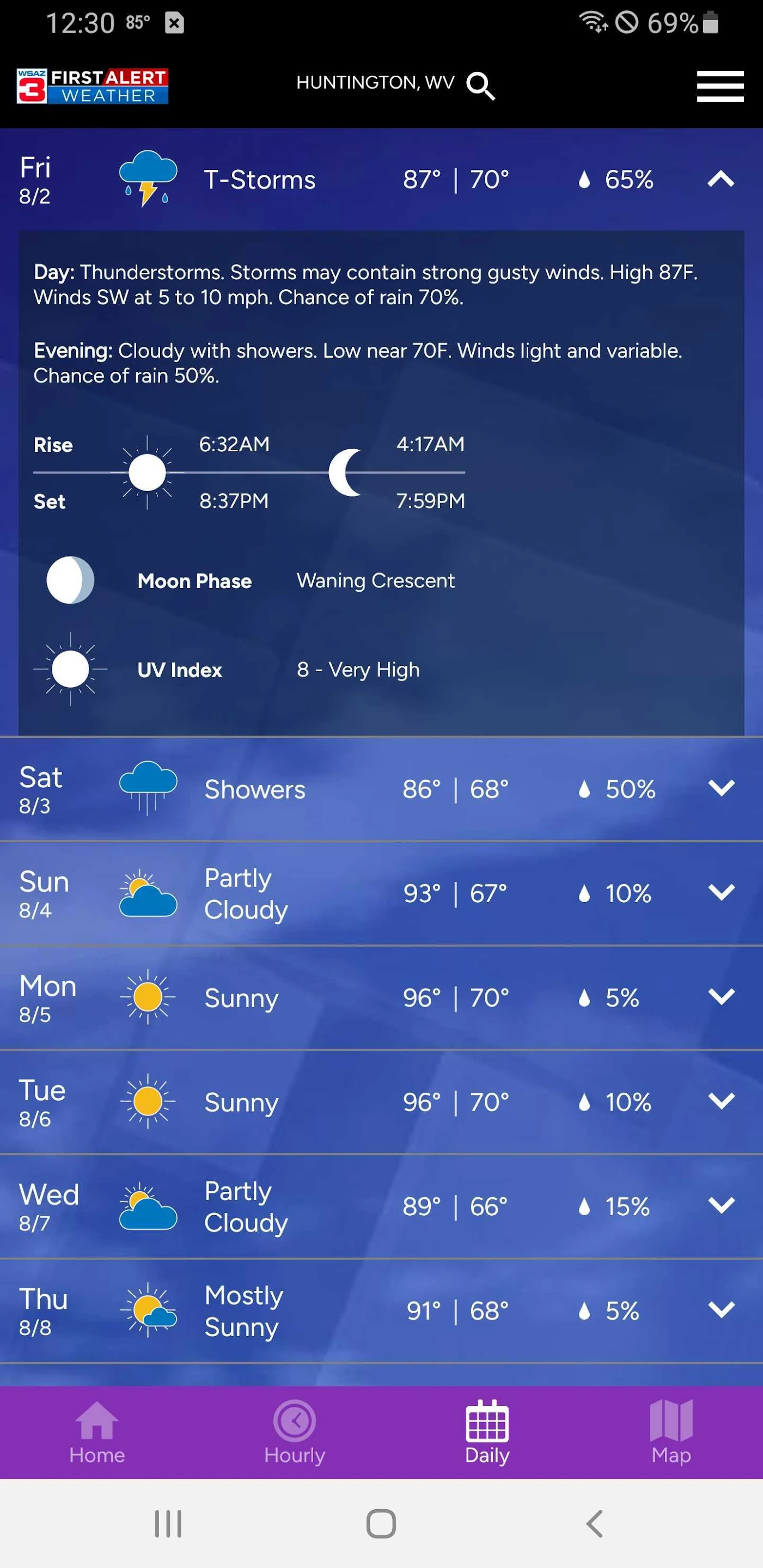Search for a different location

(480, 85)
